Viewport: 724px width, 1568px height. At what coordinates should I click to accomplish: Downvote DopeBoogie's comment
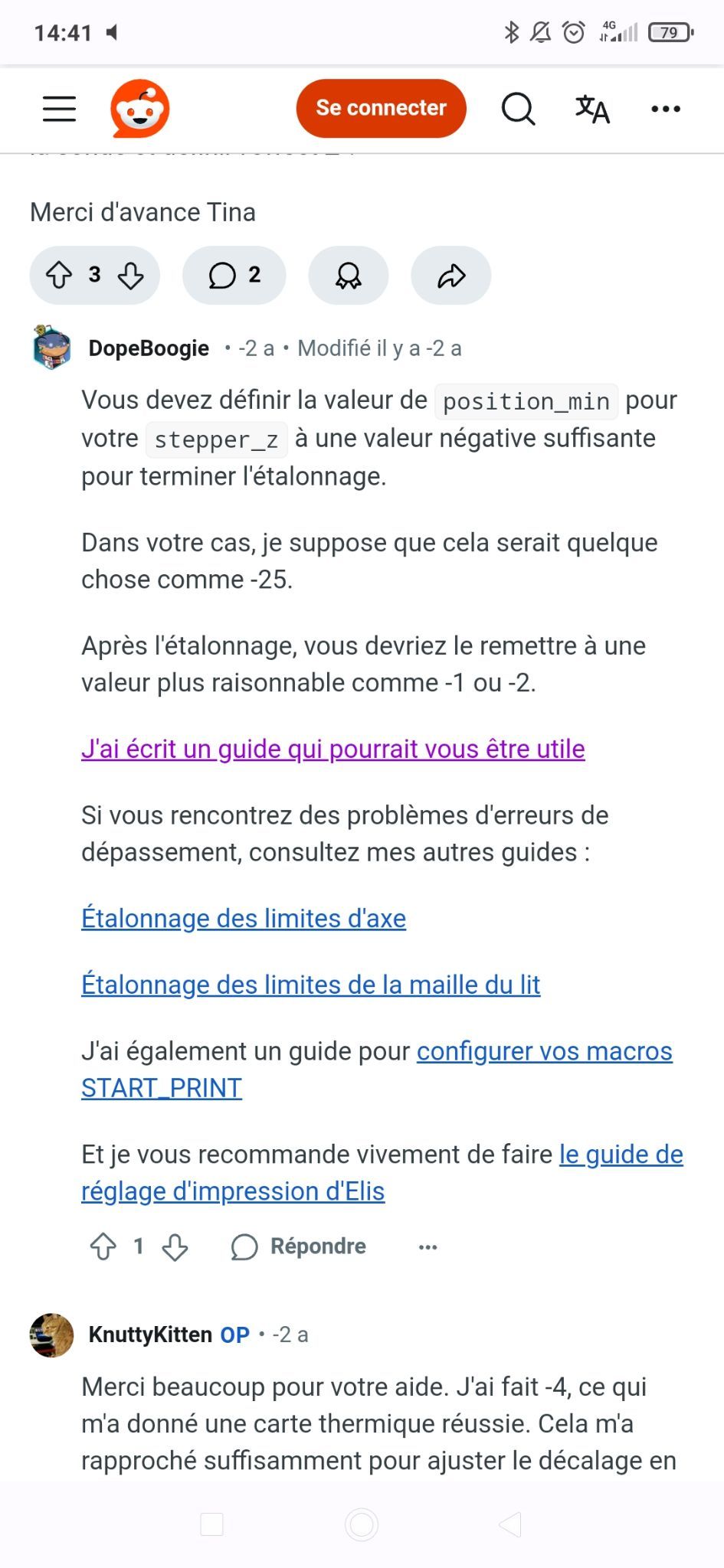click(x=175, y=1246)
